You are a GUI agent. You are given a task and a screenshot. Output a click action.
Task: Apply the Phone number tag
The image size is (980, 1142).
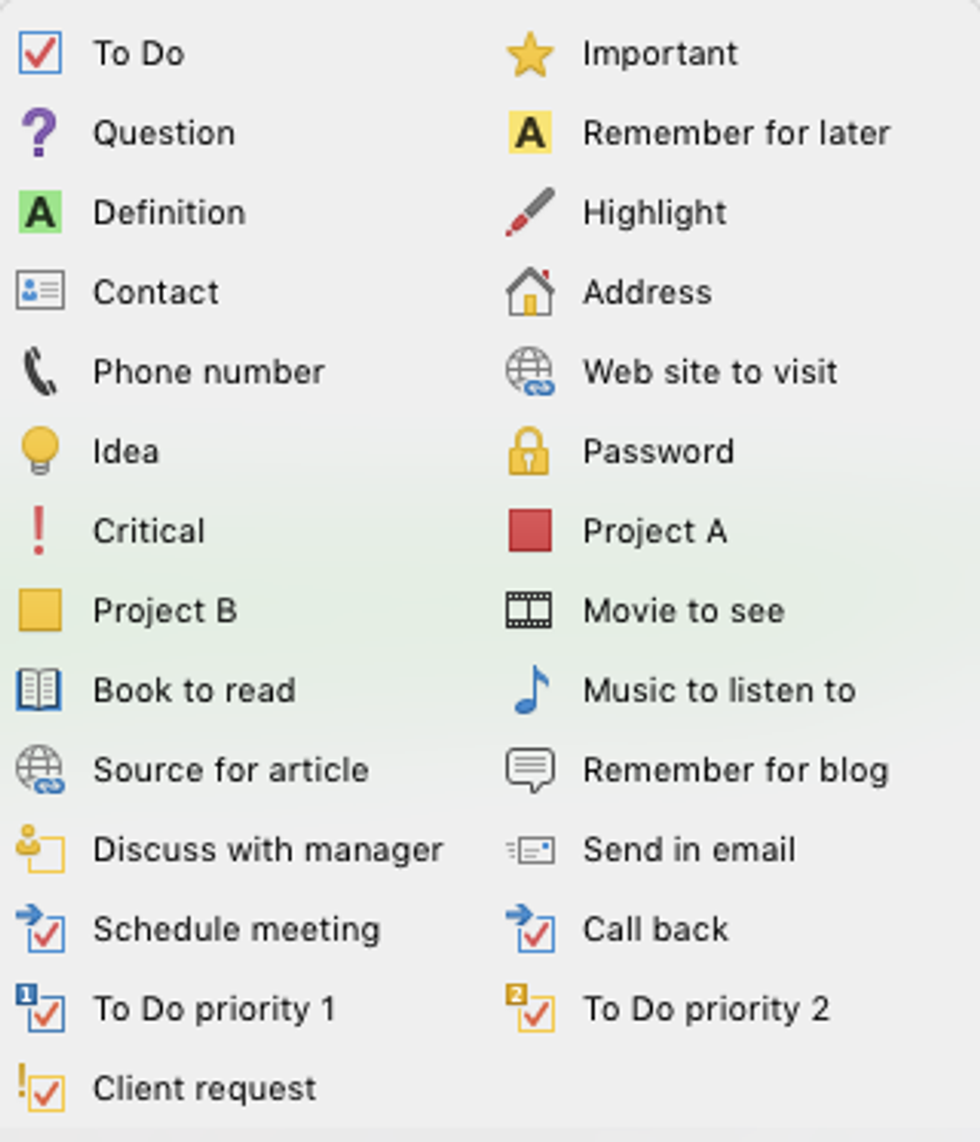[208, 372]
